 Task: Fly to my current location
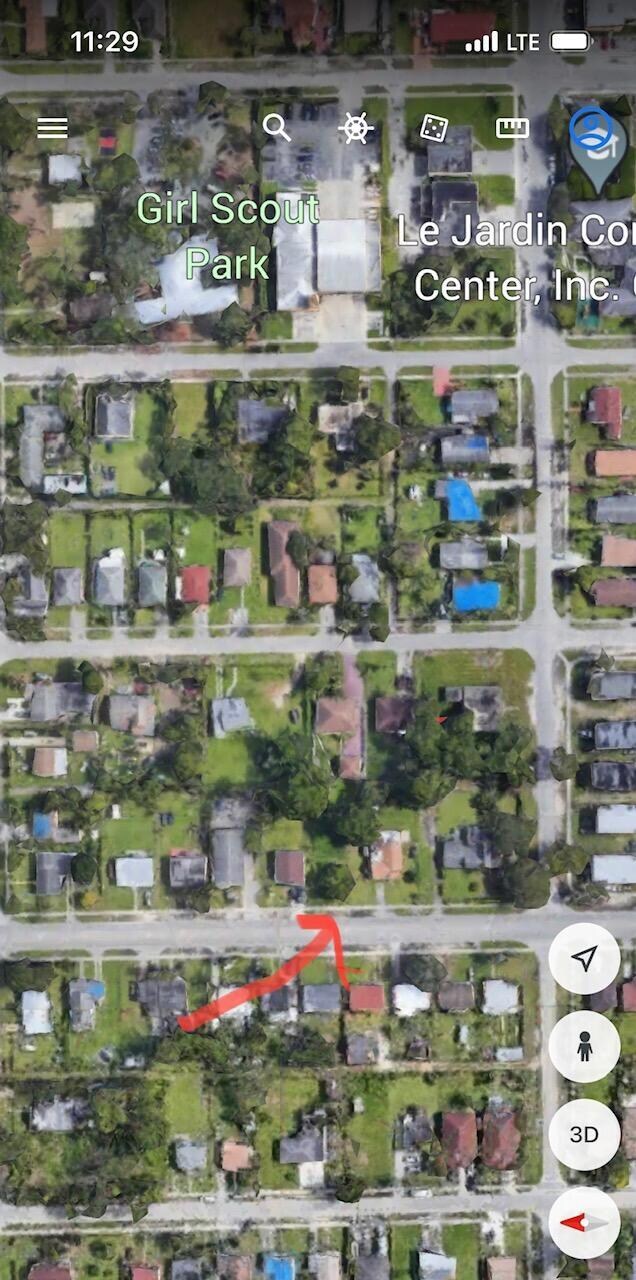[x=584, y=959]
